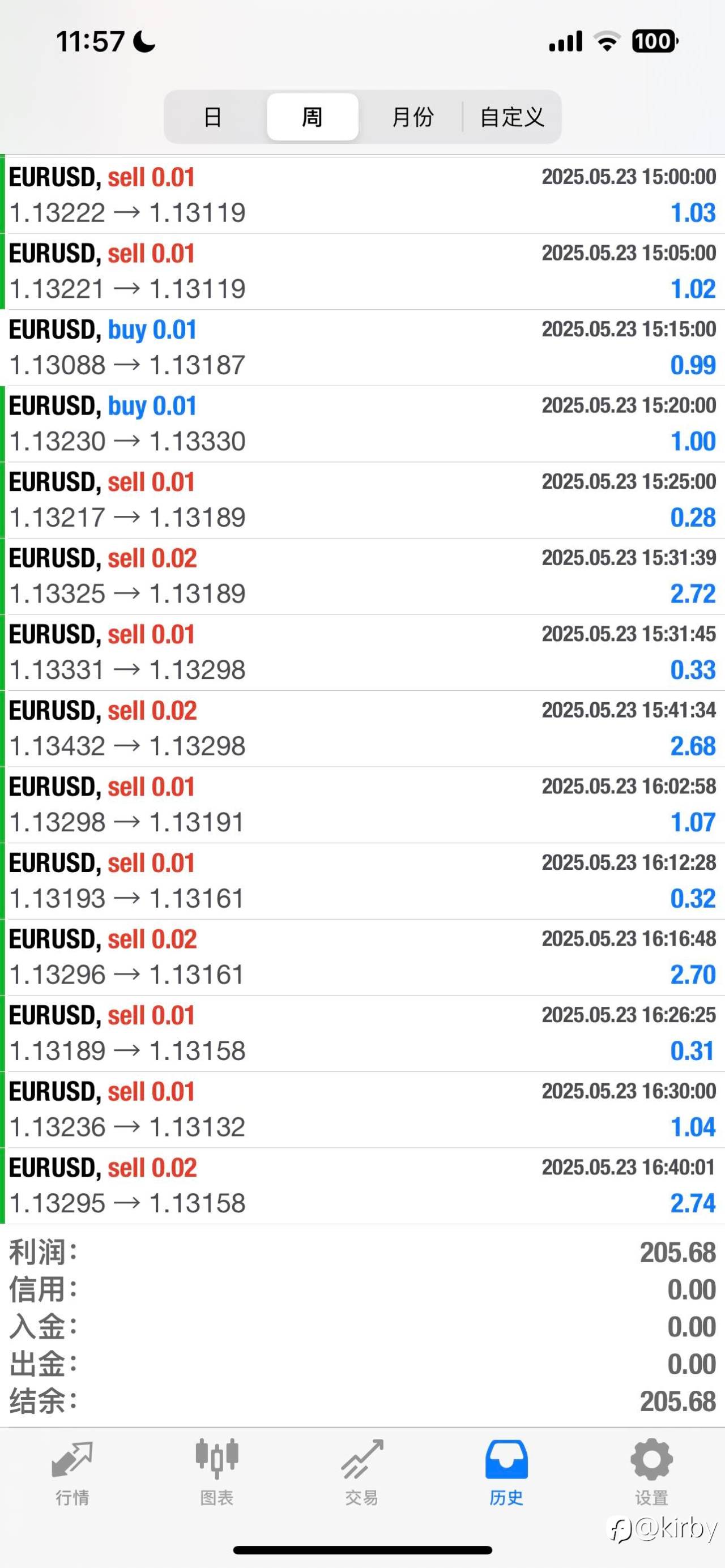Open the 自定义 custom period
The image size is (725, 1568).
512,117
